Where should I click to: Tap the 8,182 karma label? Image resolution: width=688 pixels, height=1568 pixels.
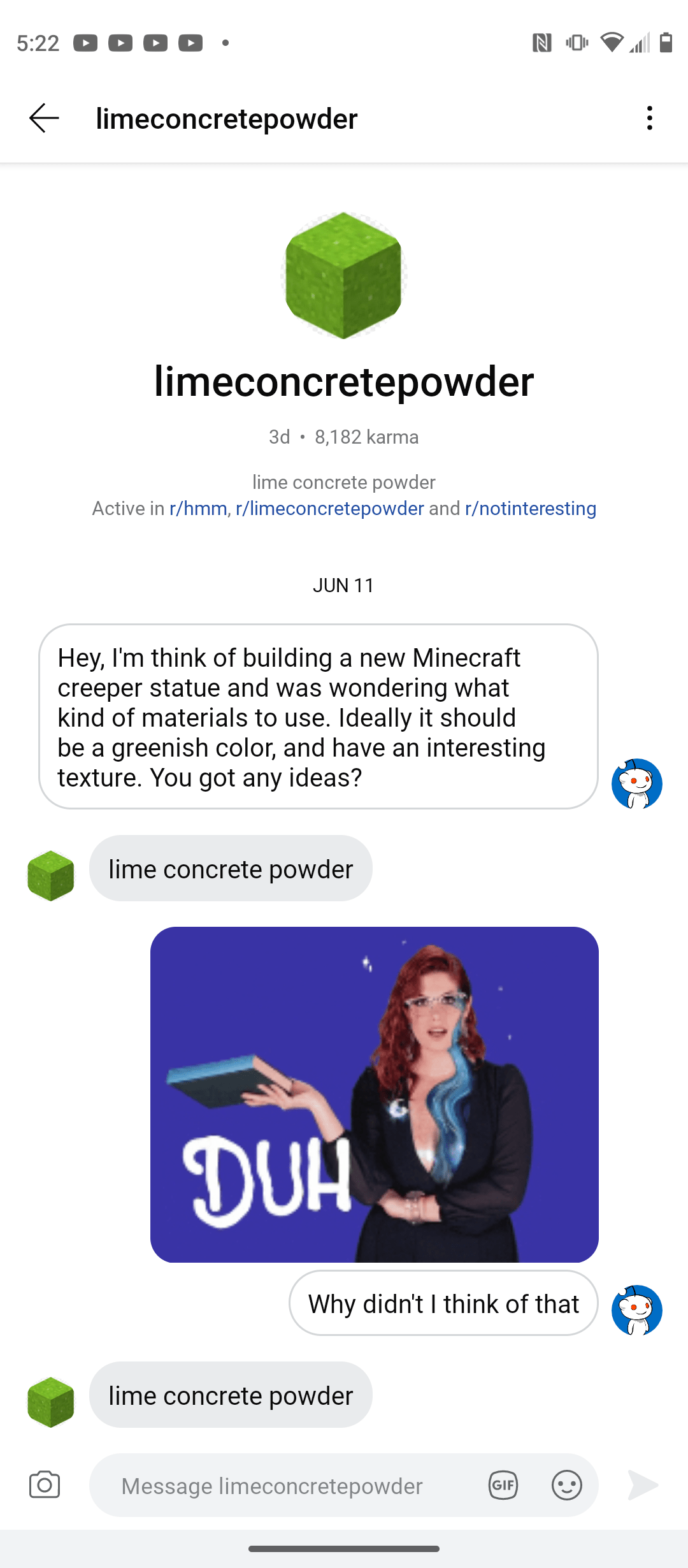pyautogui.click(x=366, y=437)
